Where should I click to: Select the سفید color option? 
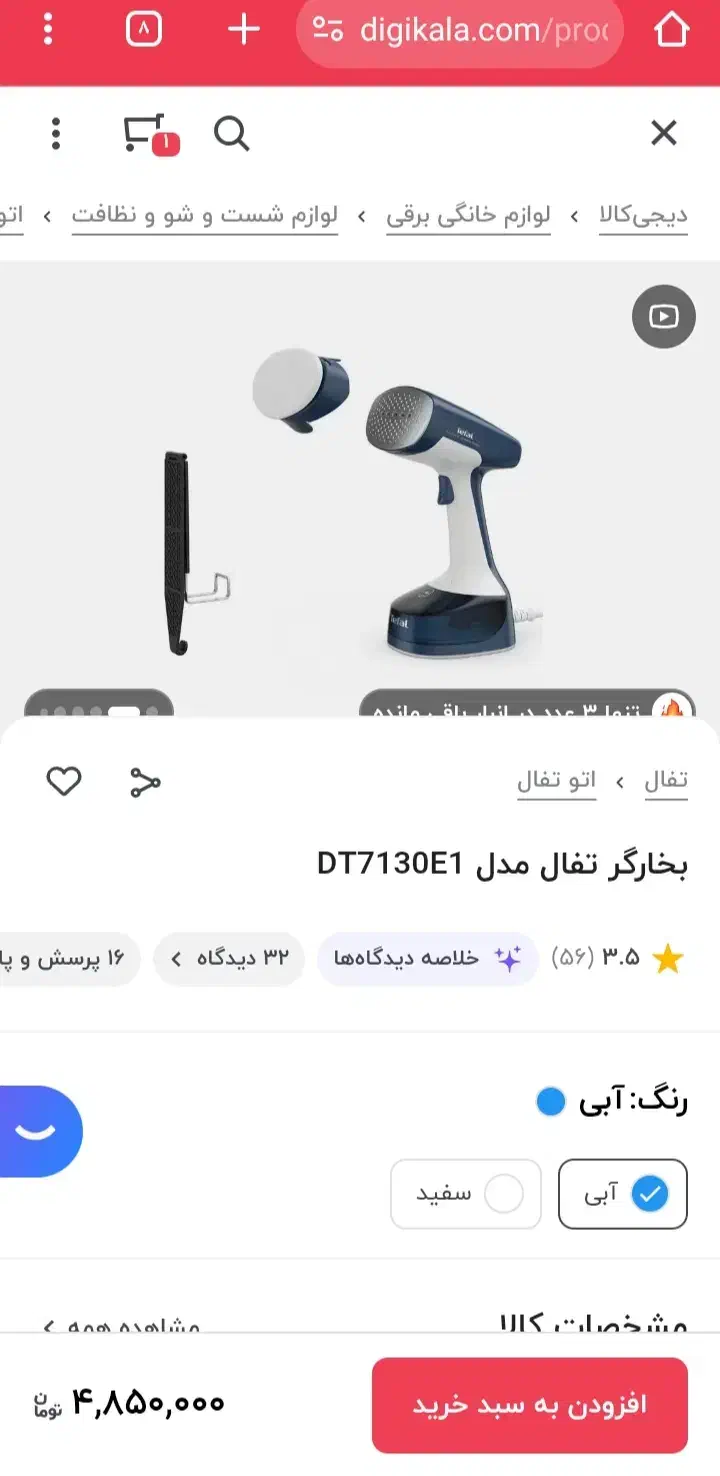click(x=465, y=1193)
